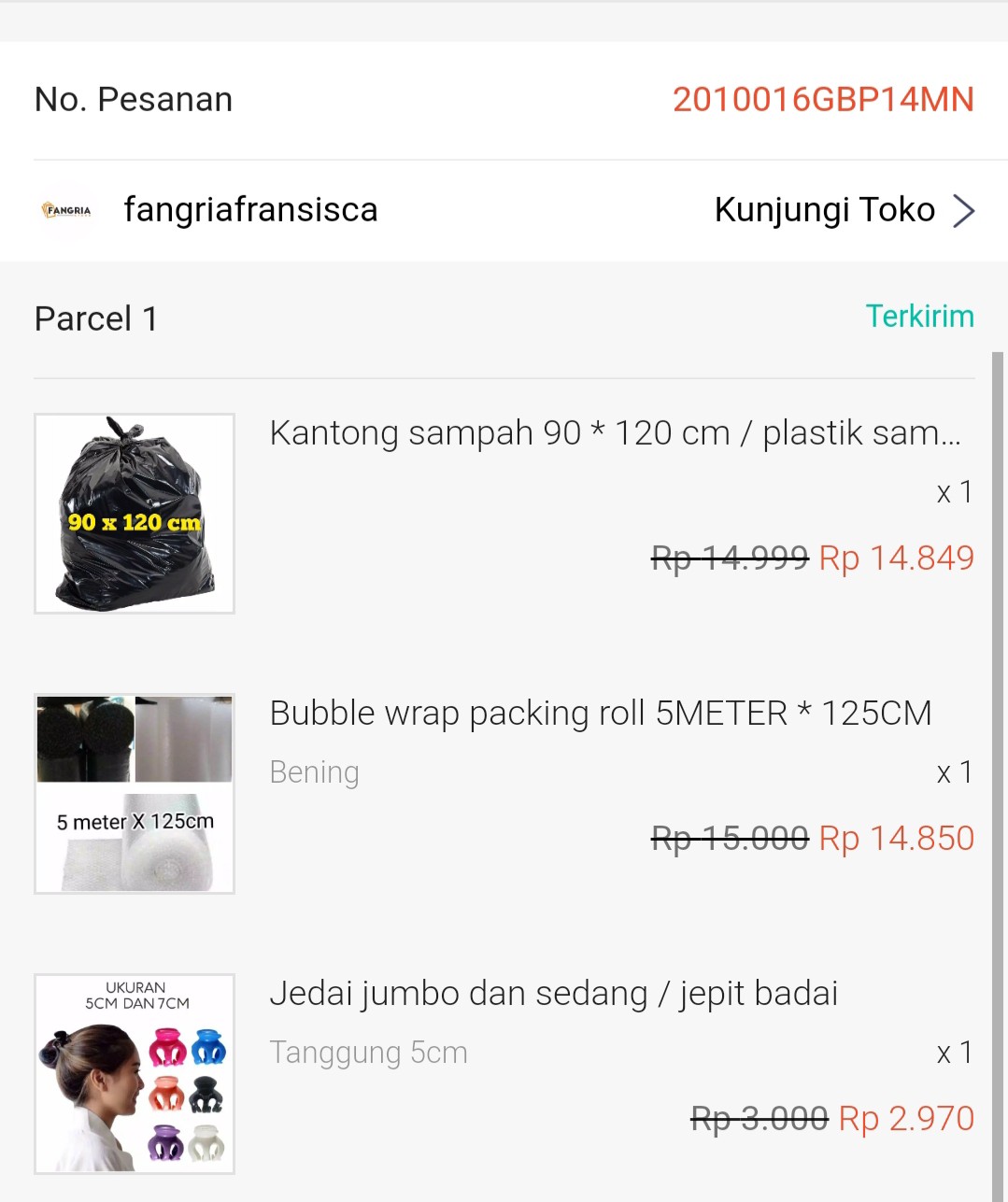Select the crossed-out Rp 15.000 price
1008x1202 pixels.
pyautogui.click(x=731, y=838)
